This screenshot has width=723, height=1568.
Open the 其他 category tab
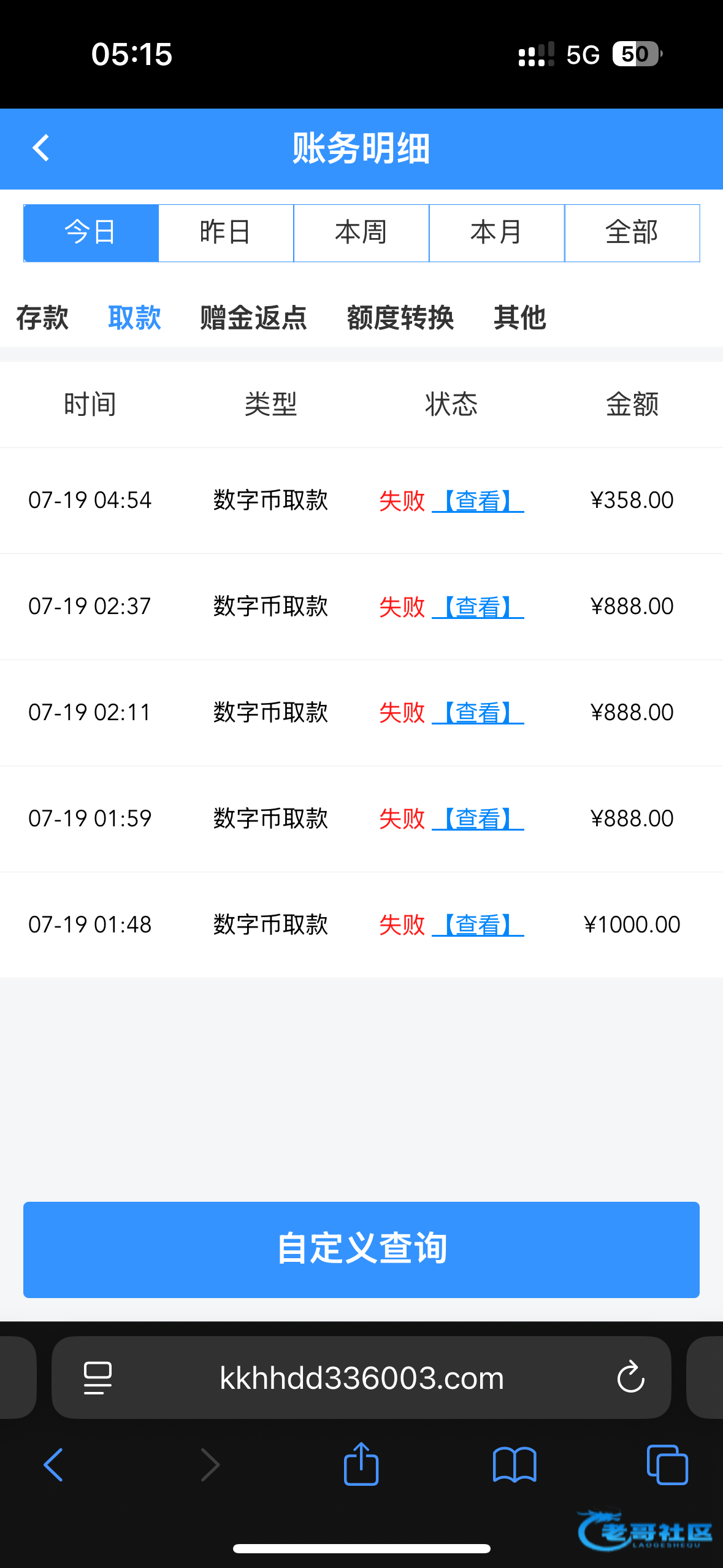pos(519,318)
